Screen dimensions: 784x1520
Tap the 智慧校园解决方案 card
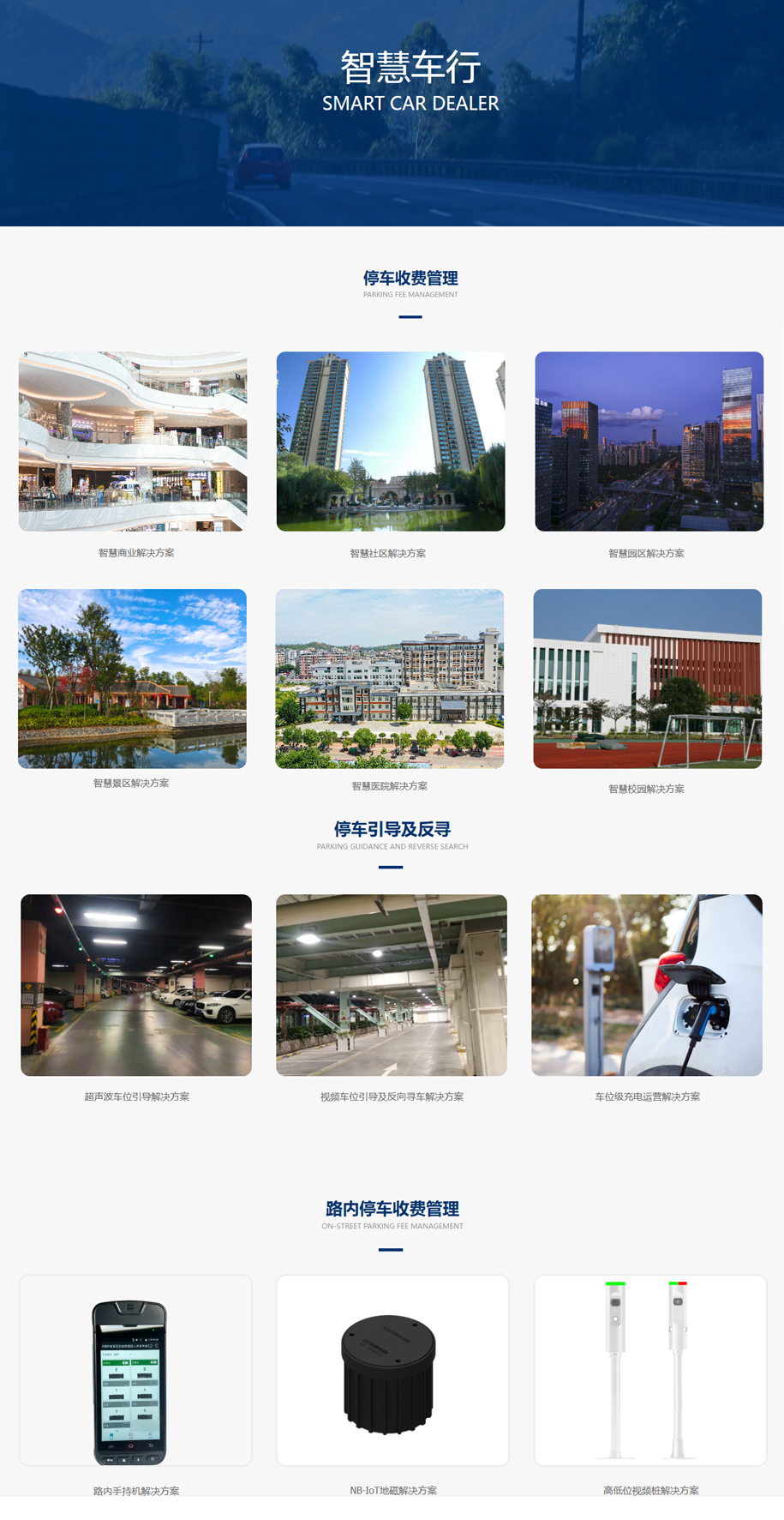pos(647,678)
